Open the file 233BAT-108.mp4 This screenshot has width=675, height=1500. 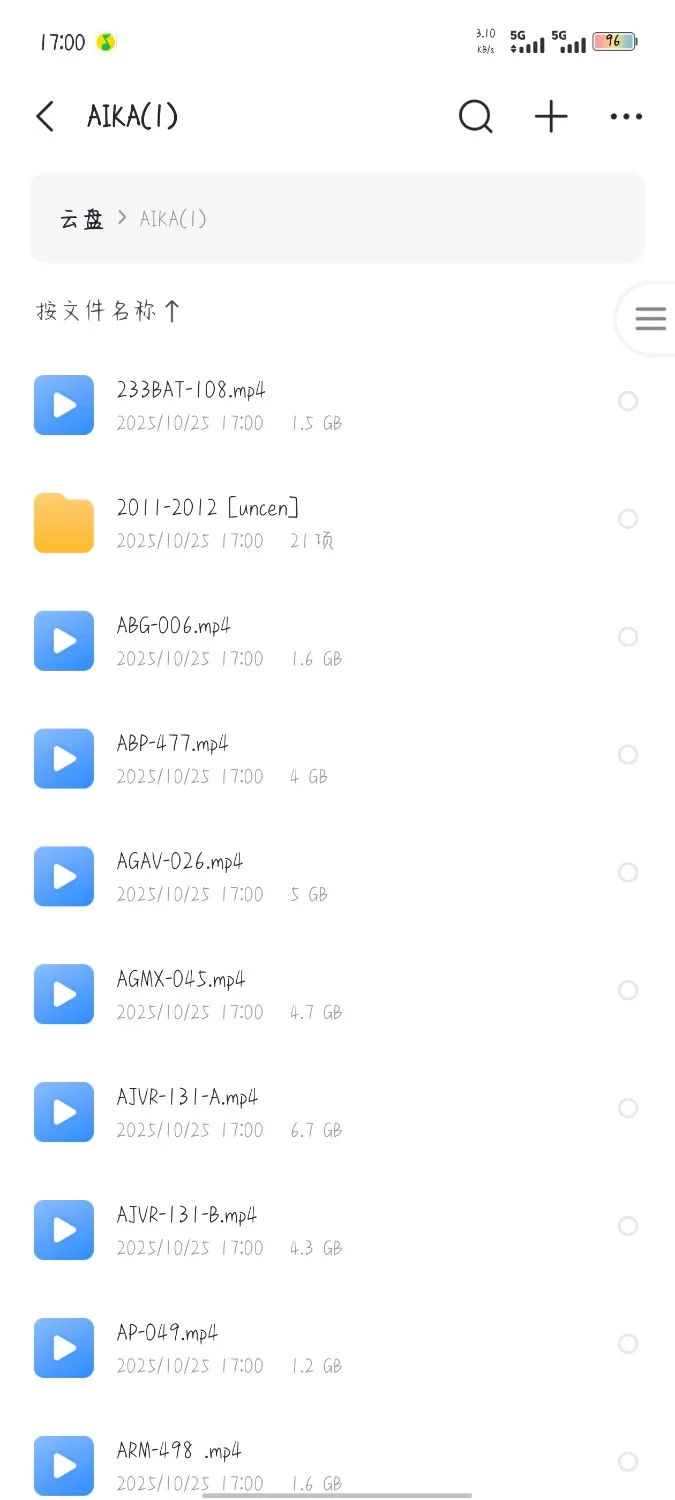(191, 390)
